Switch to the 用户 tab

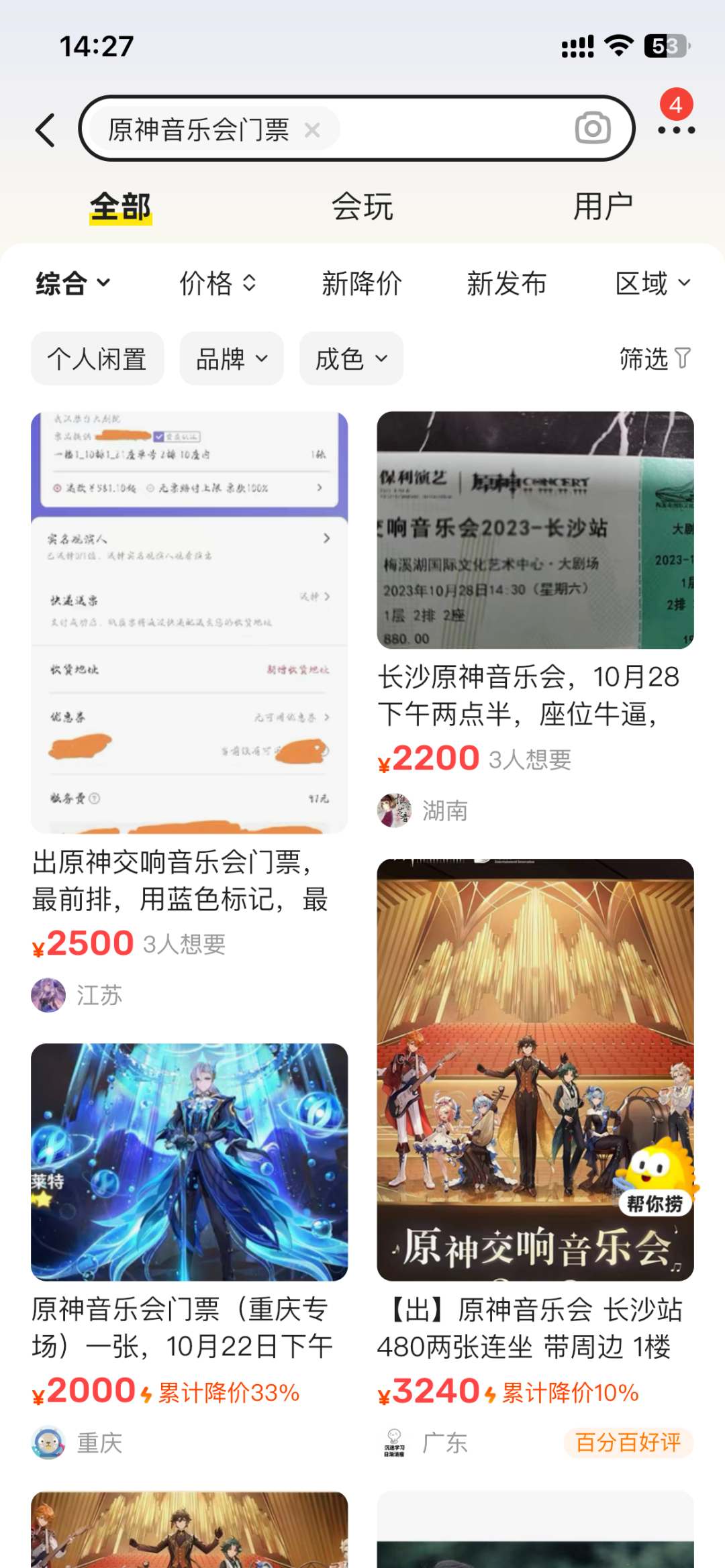602,207
